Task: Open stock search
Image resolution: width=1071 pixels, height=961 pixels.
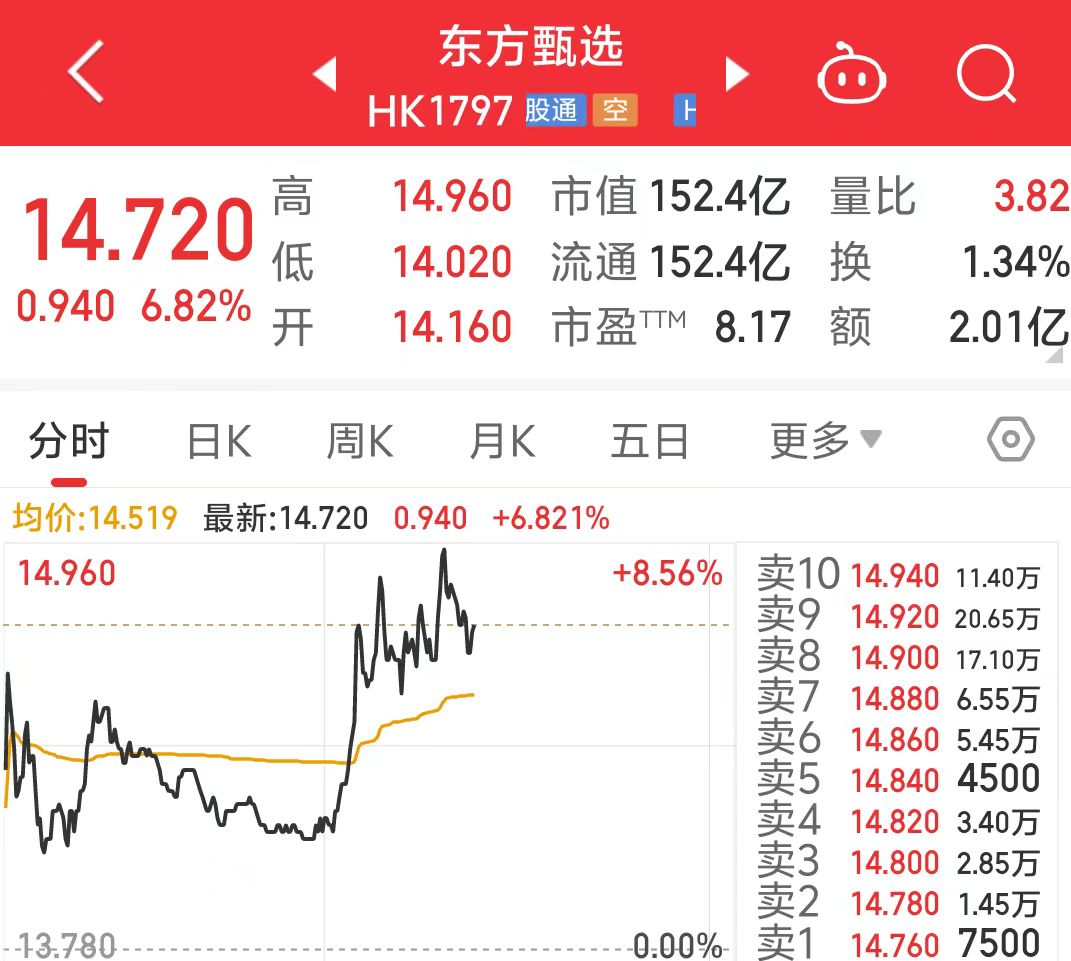Action: tap(985, 74)
